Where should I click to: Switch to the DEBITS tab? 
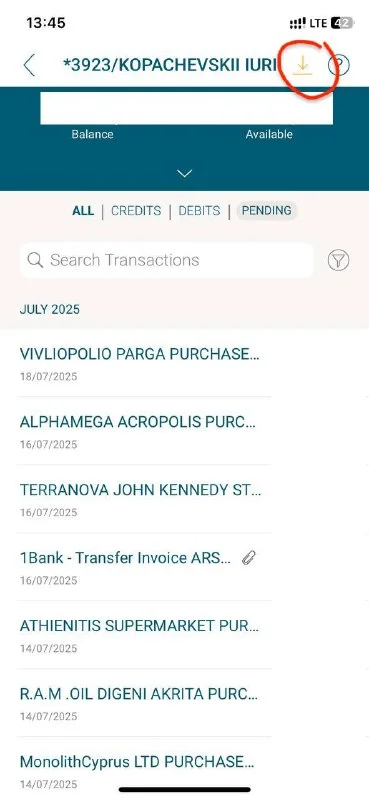[200, 211]
